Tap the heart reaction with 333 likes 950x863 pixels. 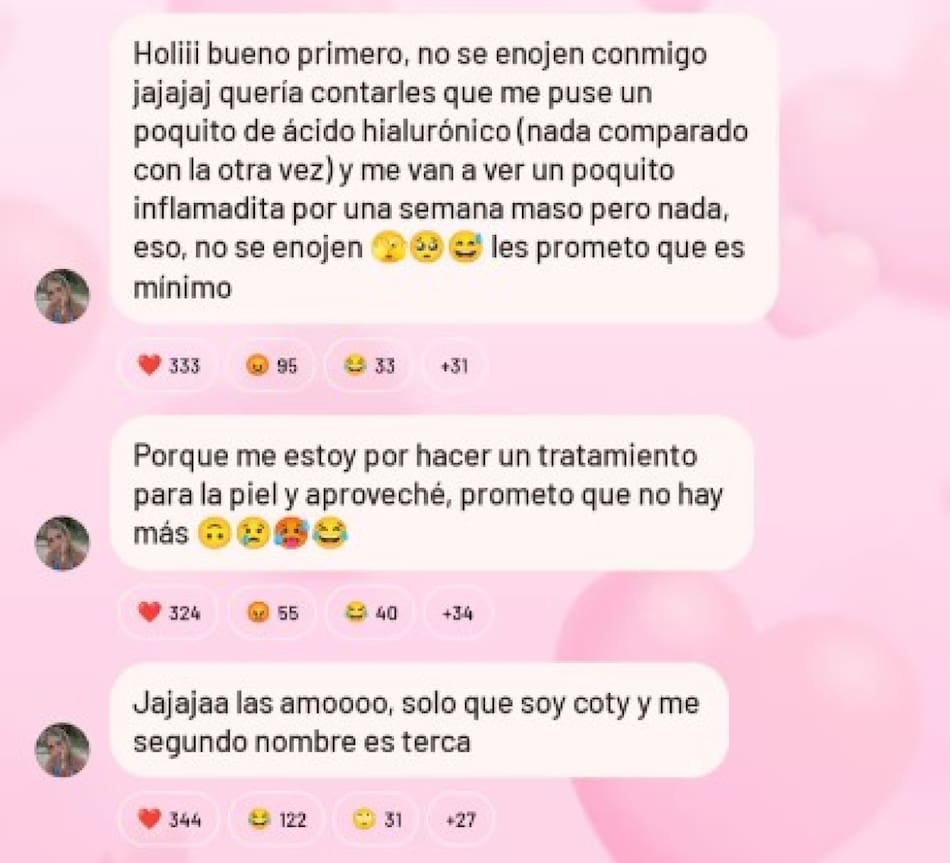tap(168, 366)
